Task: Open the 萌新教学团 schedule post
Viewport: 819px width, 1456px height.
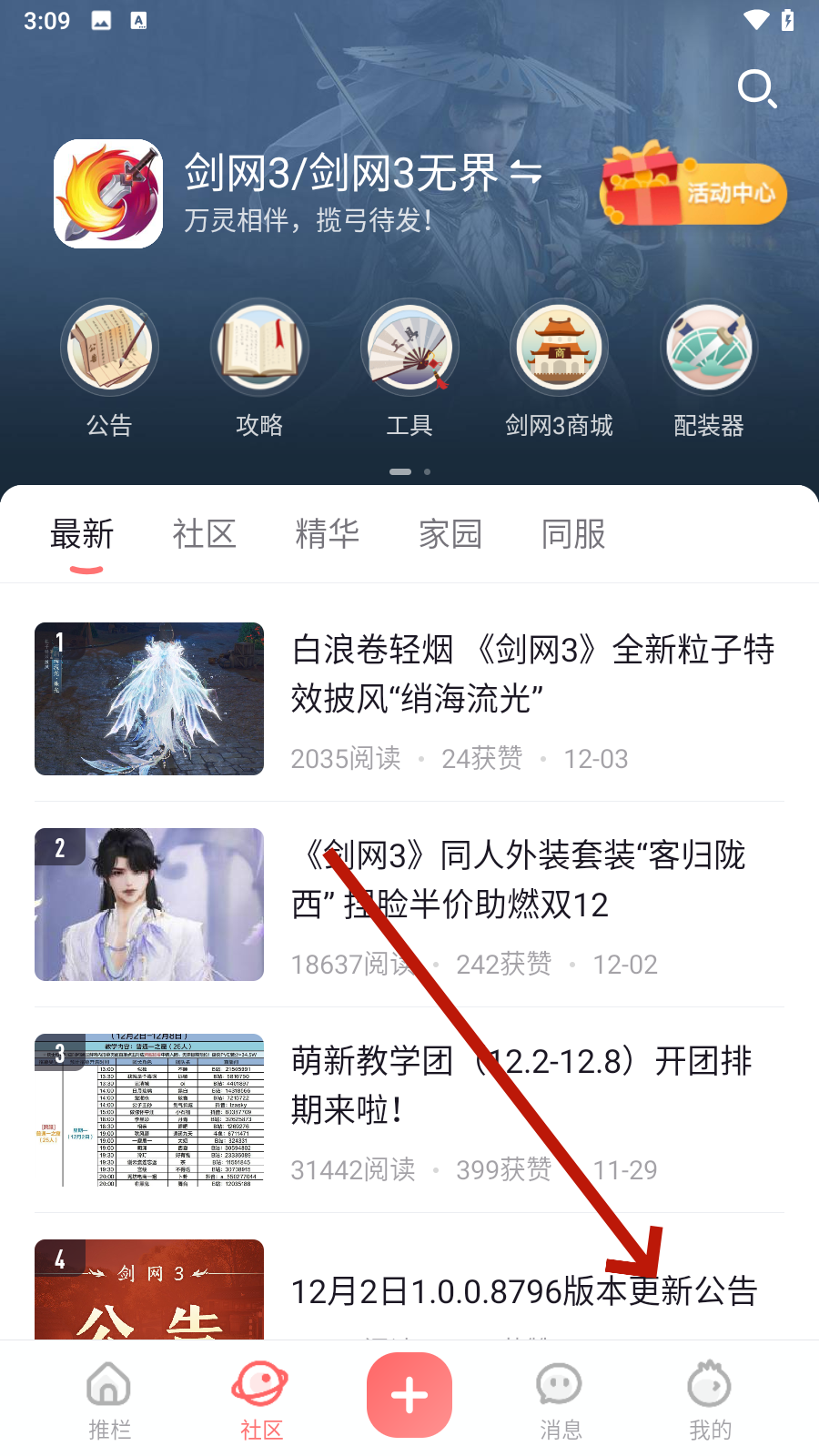Action: tap(521, 1086)
